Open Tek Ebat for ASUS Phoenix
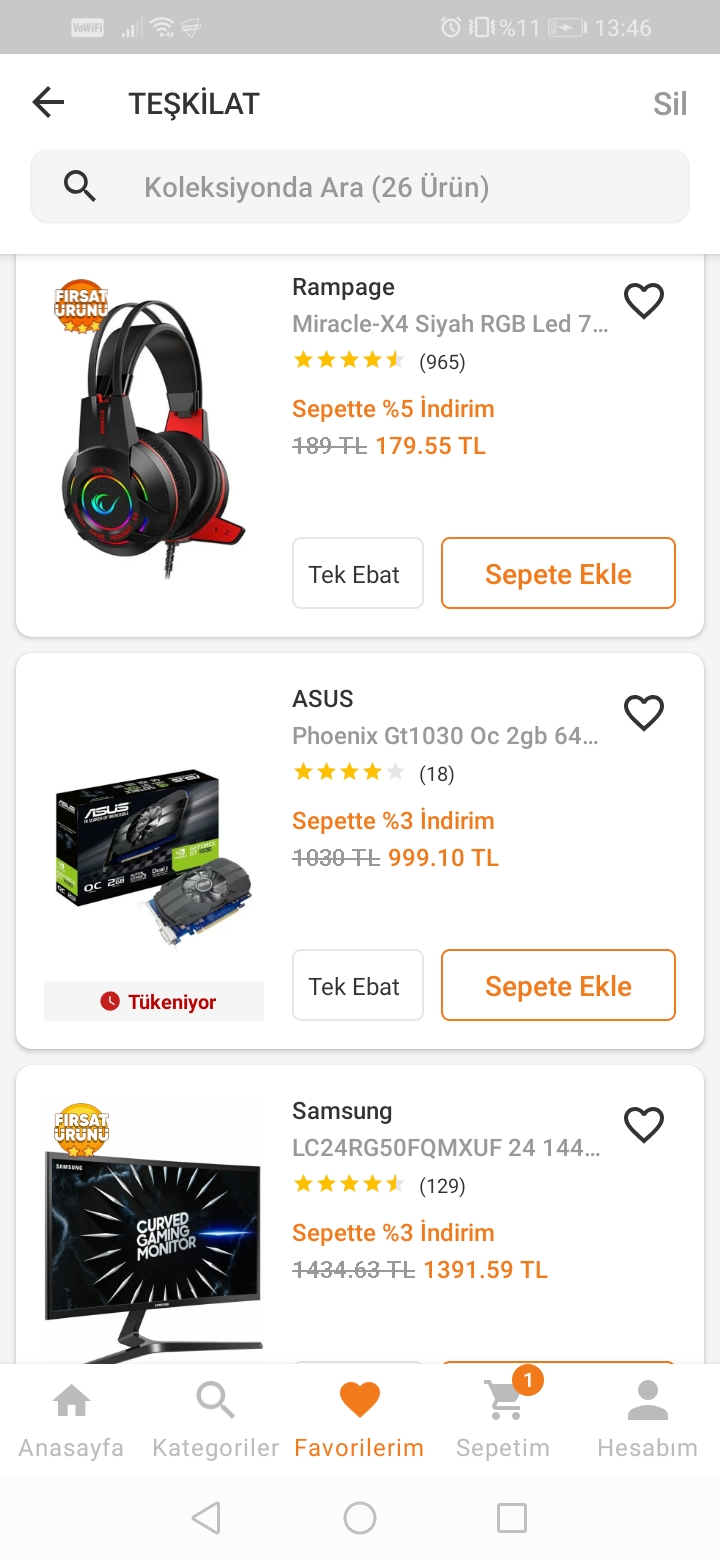The width and height of the screenshot is (720, 1560). tap(357, 986)
